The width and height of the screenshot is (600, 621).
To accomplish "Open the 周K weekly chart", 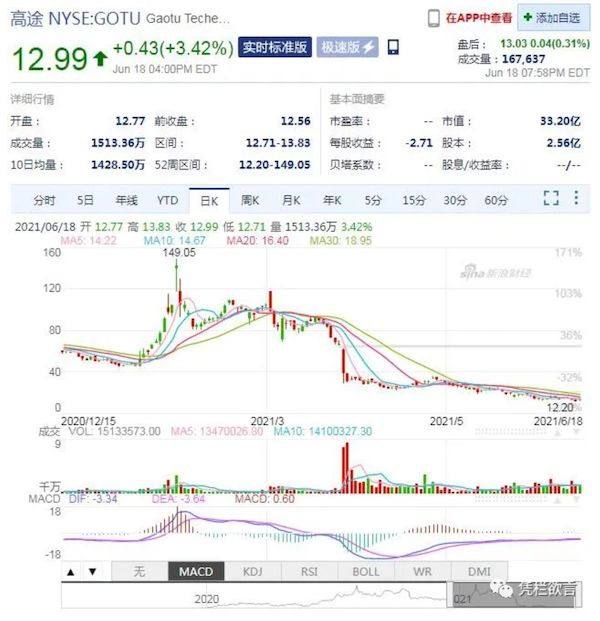I will click(x=250, y=200).
